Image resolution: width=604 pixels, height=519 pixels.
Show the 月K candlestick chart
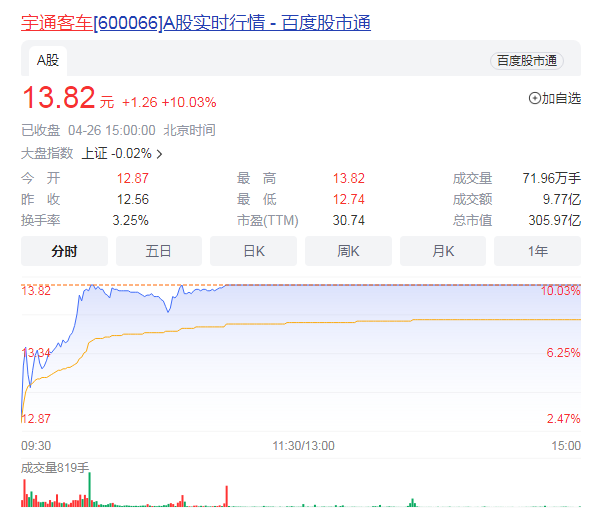click(443, 251)
